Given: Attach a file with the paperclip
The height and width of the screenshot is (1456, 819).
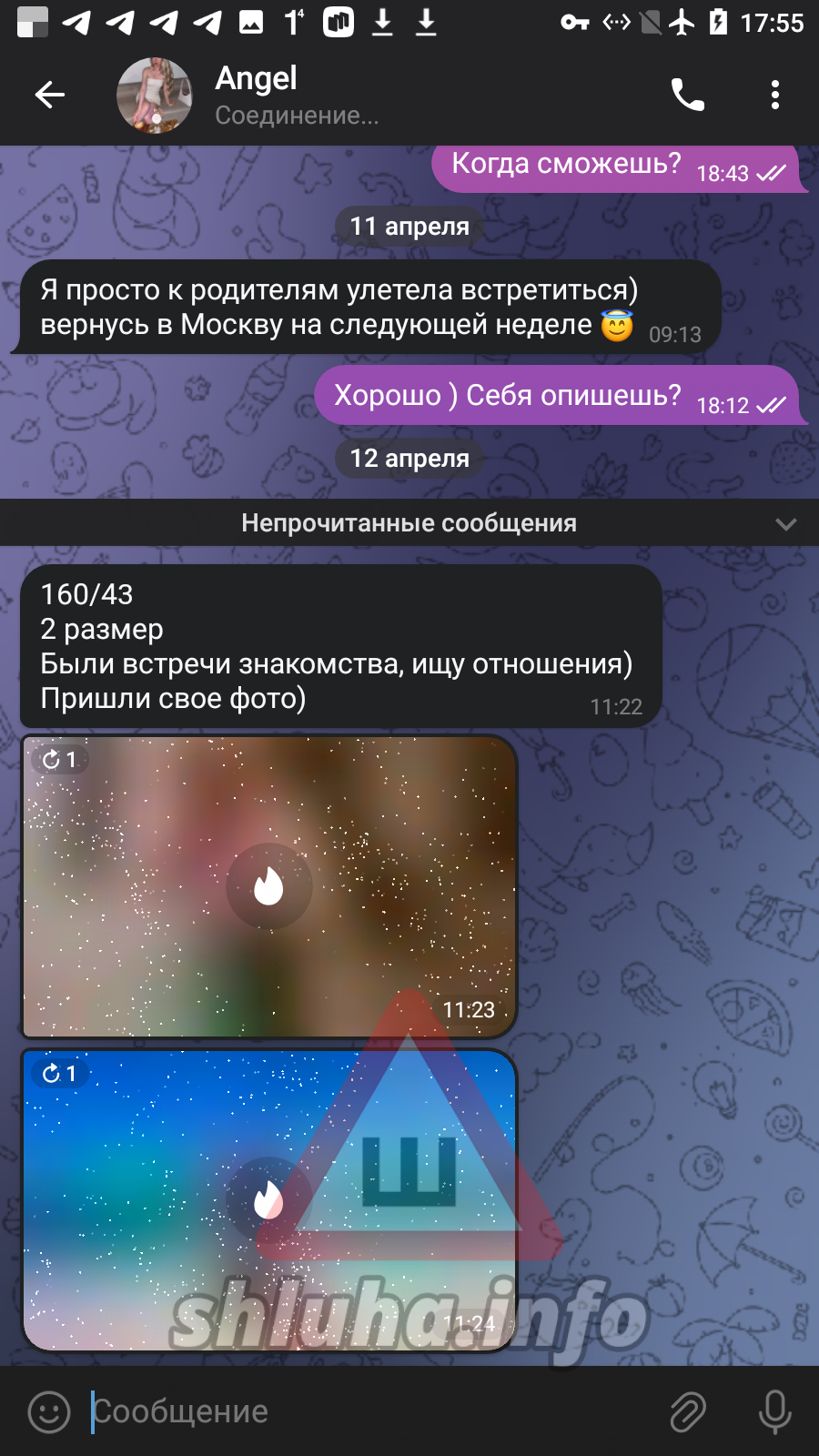Looking at the screenshot, I should coord(688,1411).
